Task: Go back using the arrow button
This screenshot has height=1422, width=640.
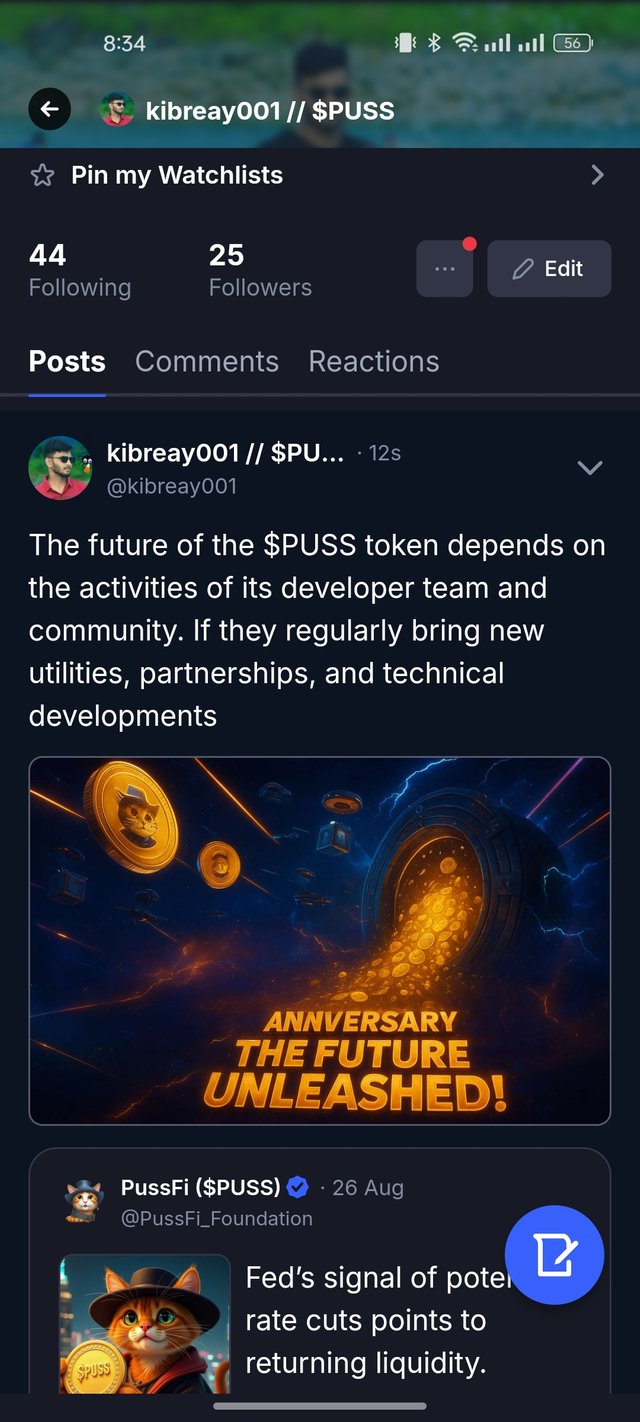Action: tap(49, 109)
